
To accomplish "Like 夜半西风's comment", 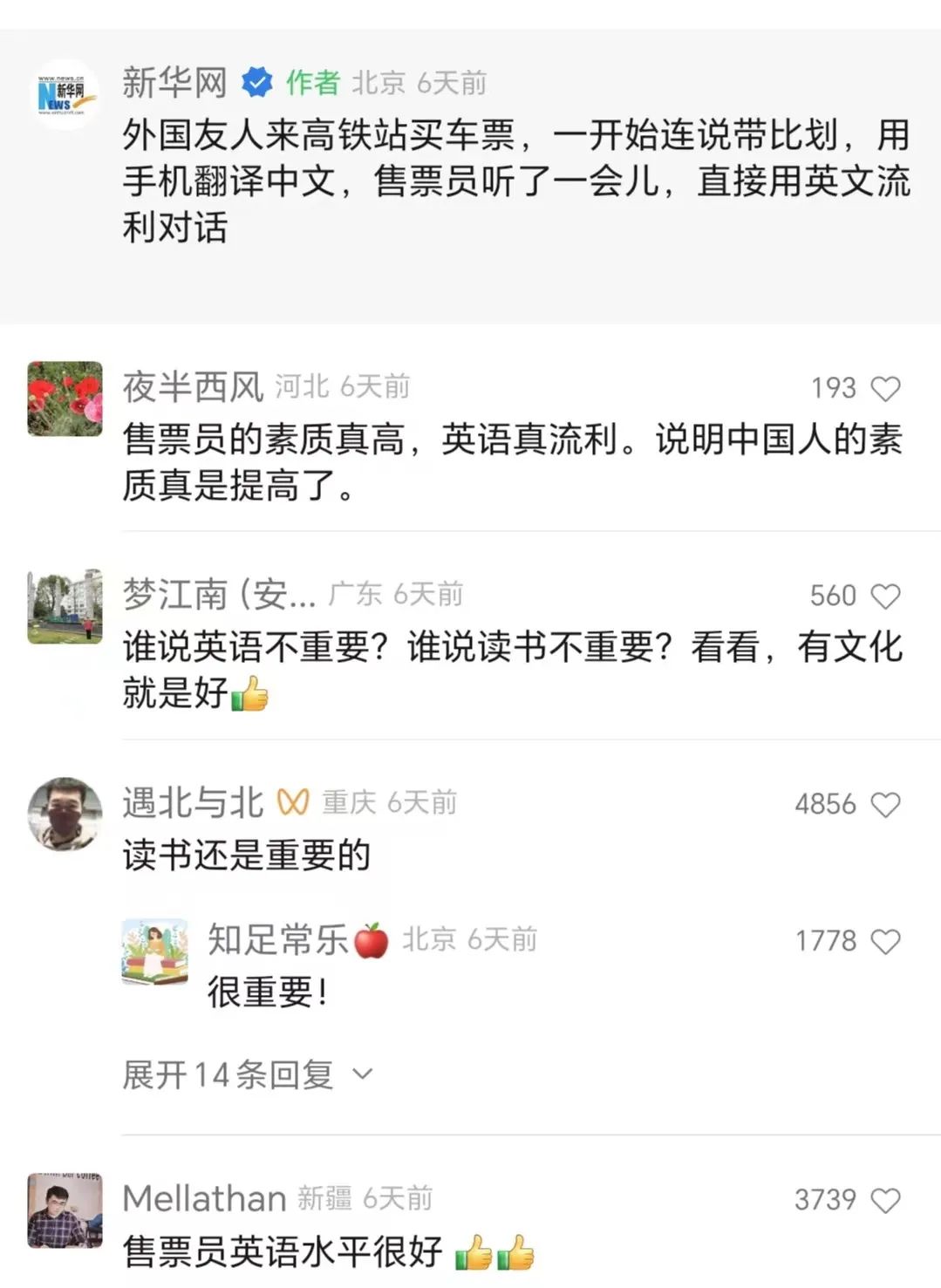I will tap(885, 389).
